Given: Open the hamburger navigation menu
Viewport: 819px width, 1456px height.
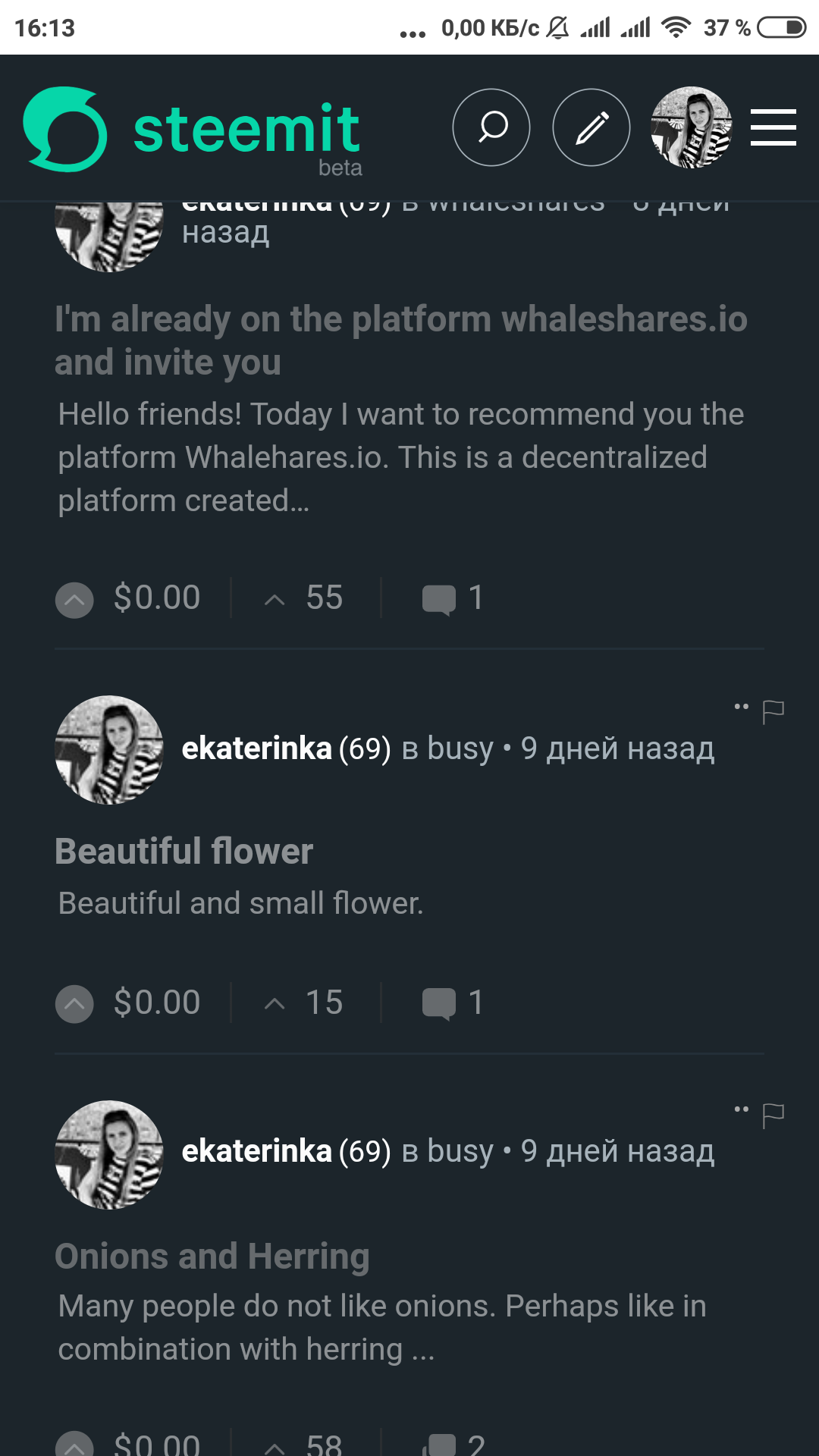Looking at the screenshot, I should (772, 127).
